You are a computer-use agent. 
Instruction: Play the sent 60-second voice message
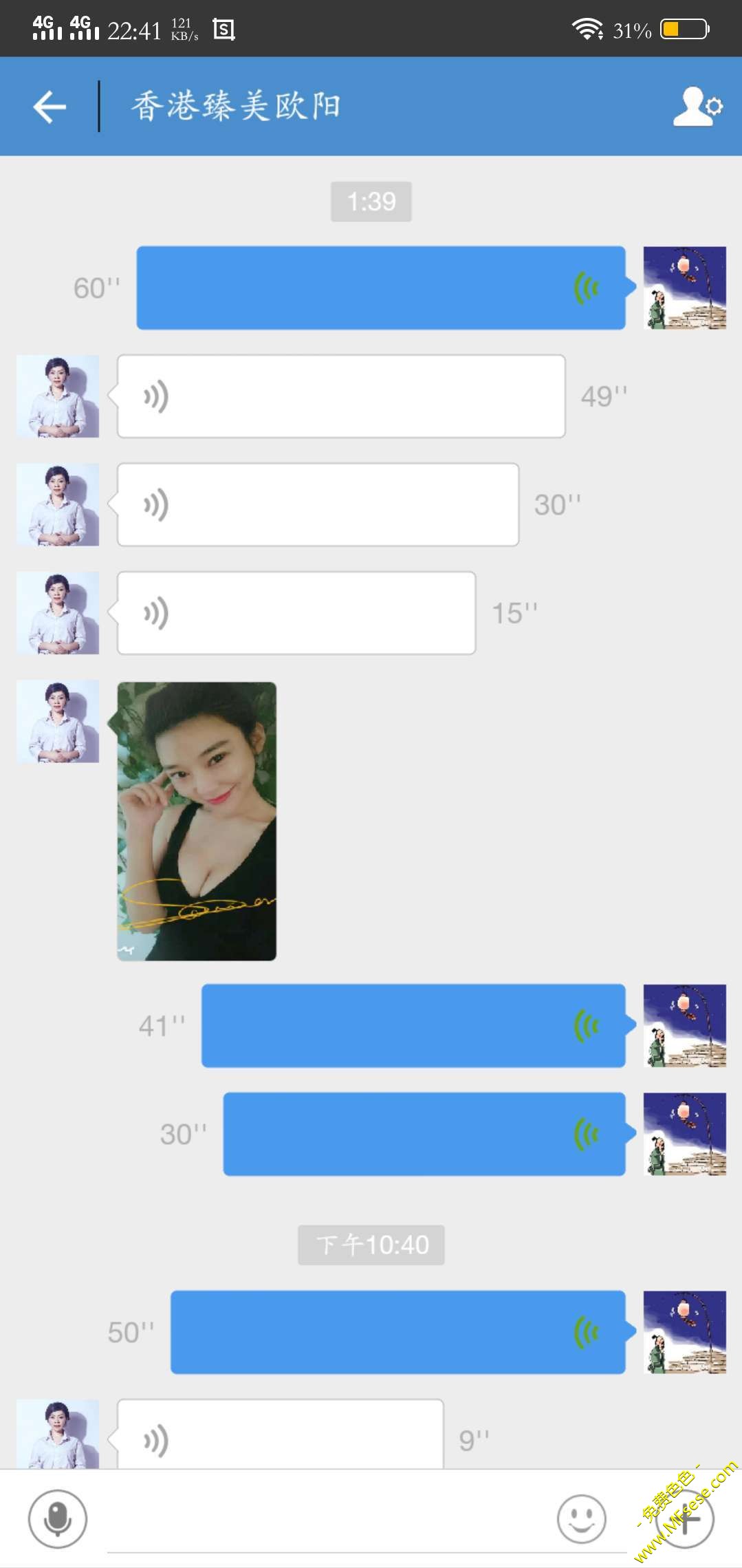click(380, 288)
